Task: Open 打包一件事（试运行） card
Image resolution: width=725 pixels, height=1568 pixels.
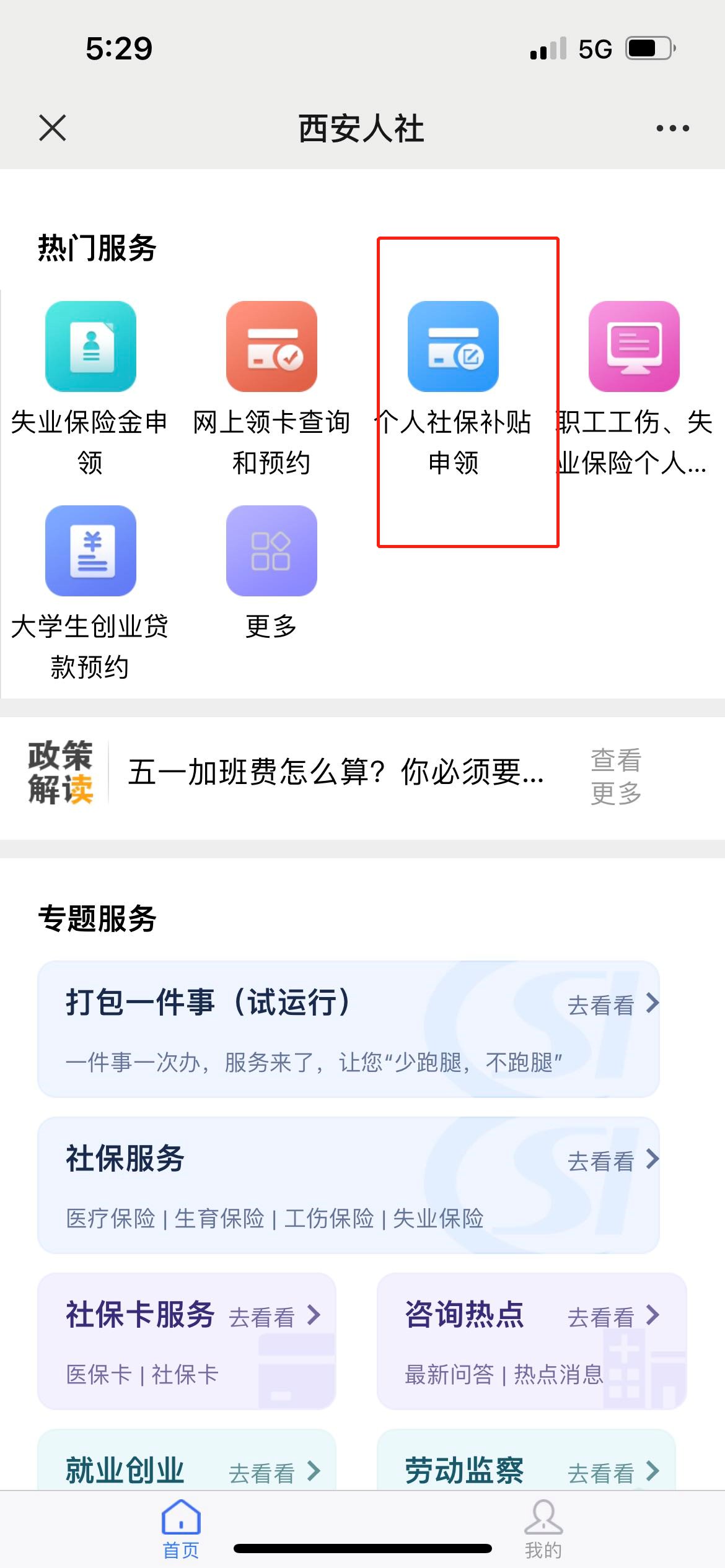Action: coord(348,1029)
